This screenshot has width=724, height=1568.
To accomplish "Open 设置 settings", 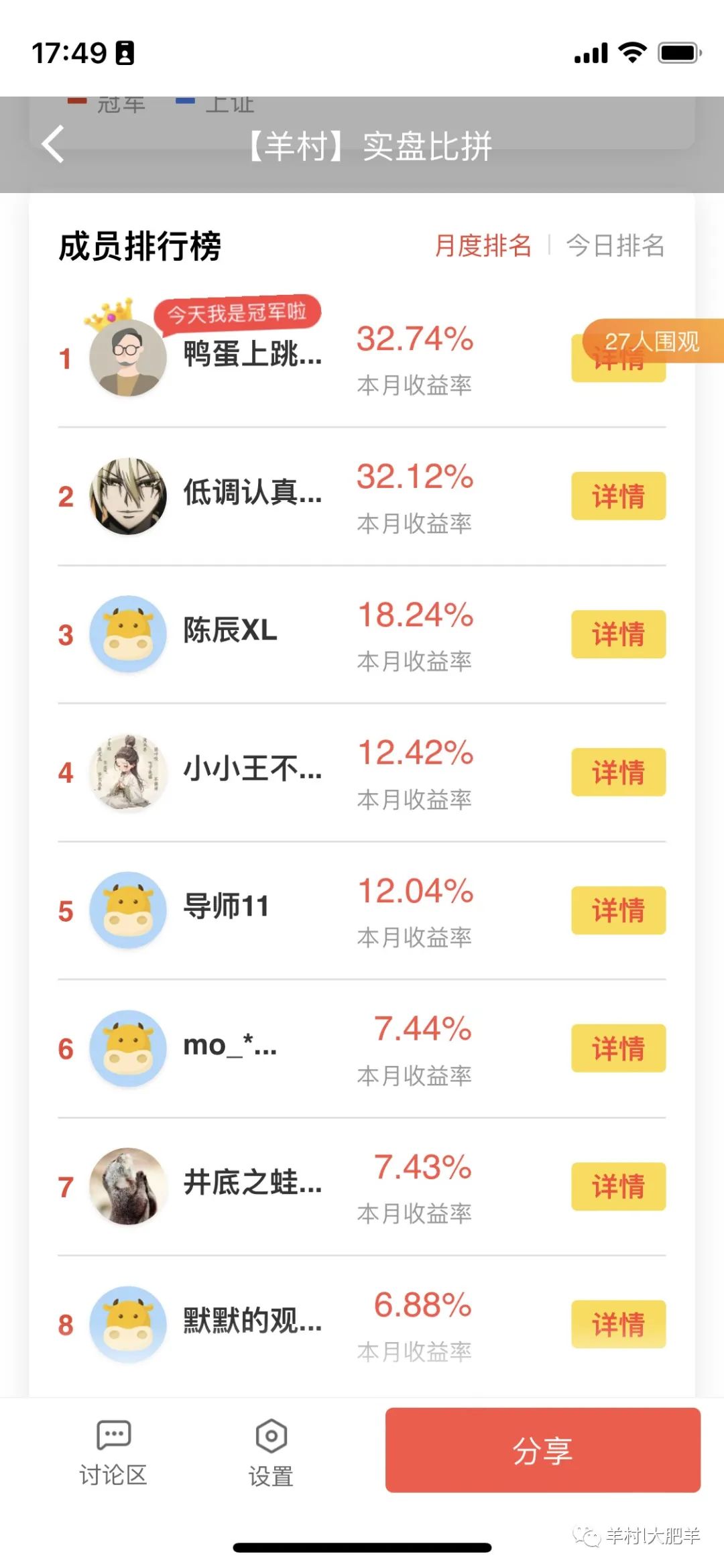I will [271, 1451].
